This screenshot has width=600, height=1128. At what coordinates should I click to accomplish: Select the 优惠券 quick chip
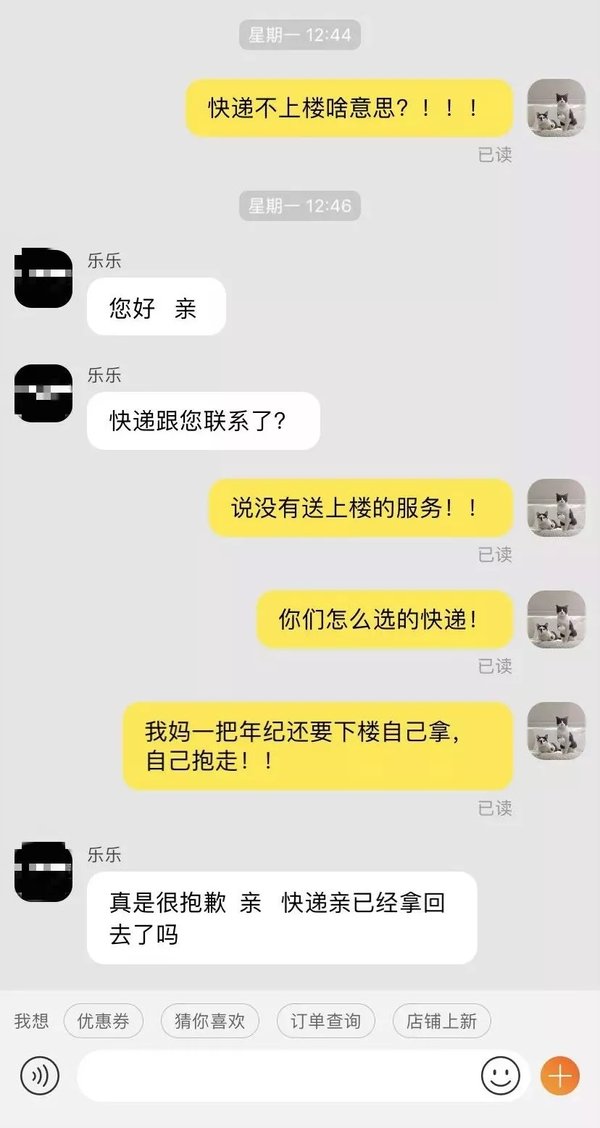pyautogui.click(x=104, y=1021)
